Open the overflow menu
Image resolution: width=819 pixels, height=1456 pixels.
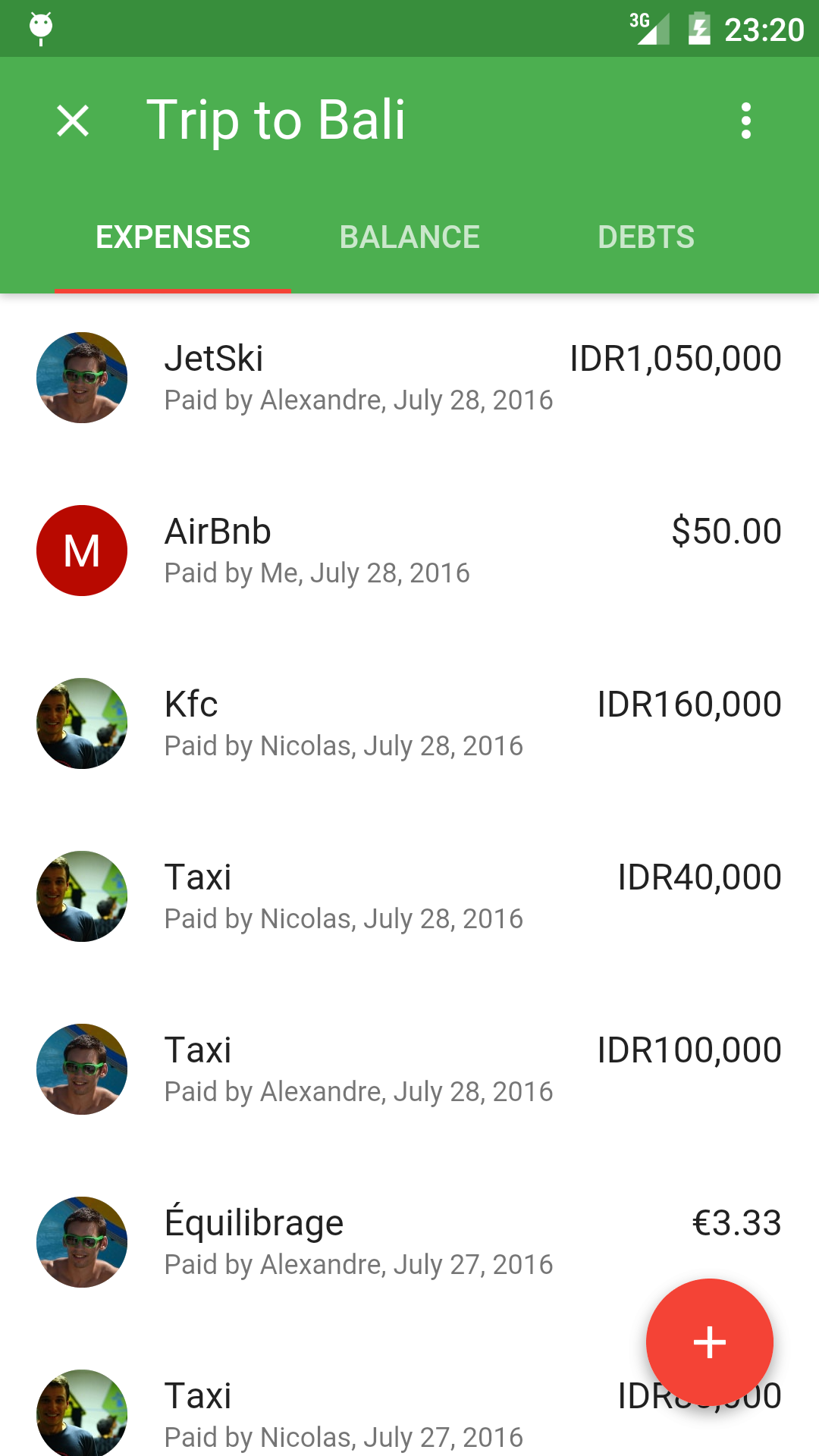coord(746,121)
